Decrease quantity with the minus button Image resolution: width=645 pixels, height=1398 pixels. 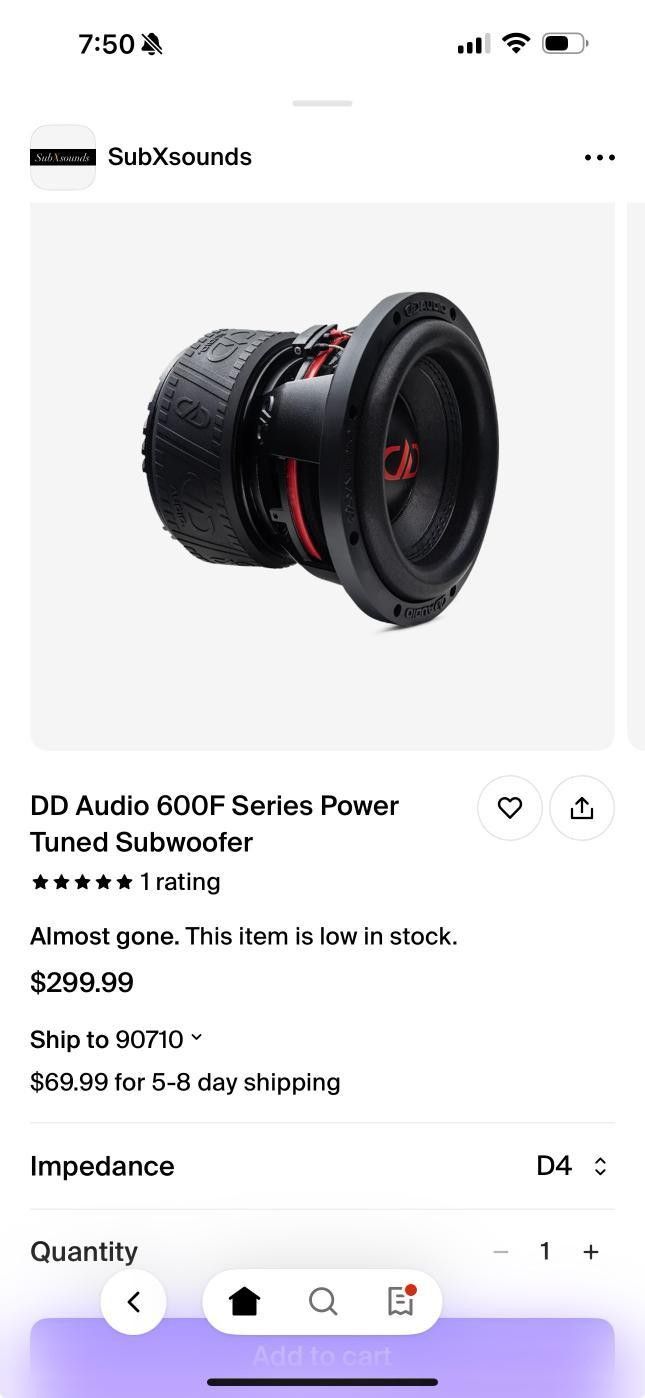(501, 1252)
